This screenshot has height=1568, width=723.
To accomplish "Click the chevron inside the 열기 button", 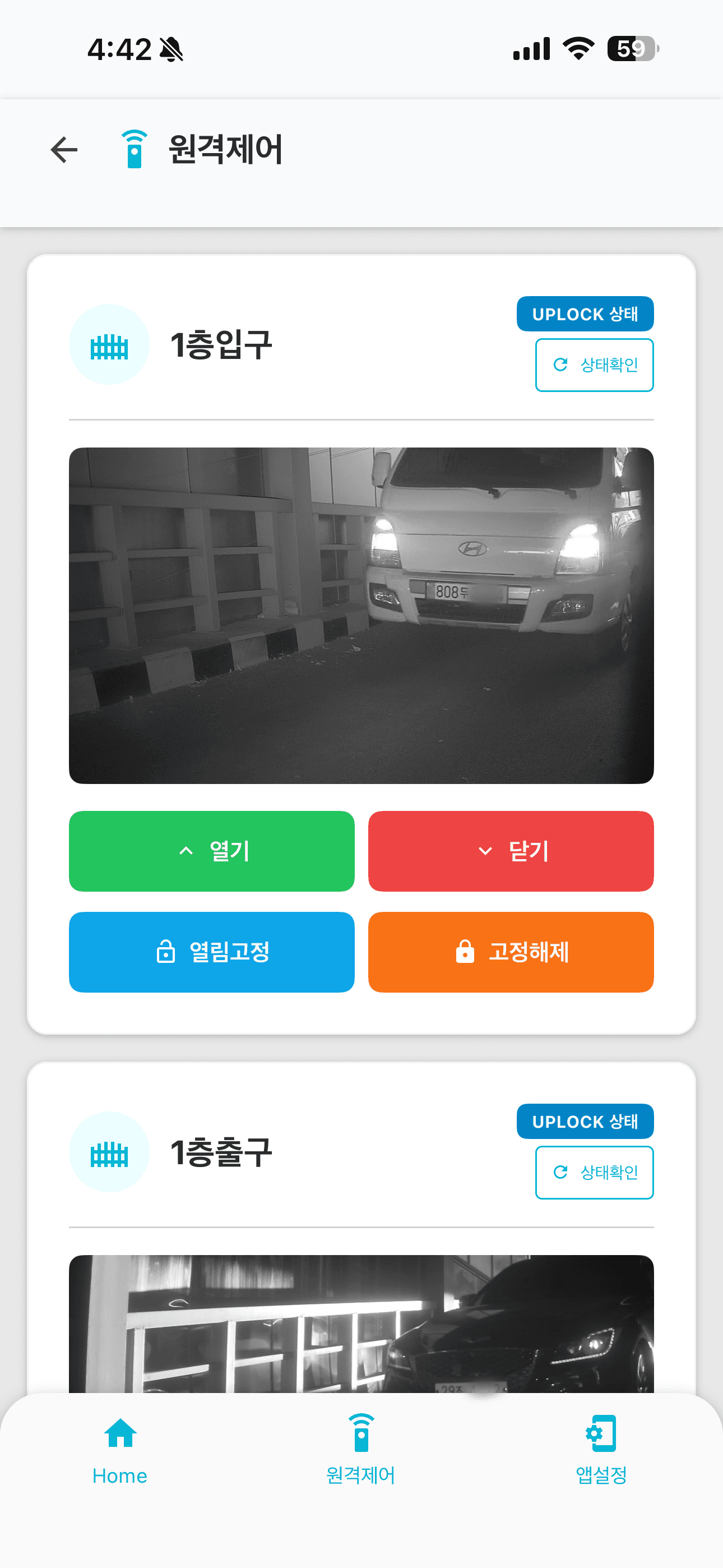I will click(186, 851).
